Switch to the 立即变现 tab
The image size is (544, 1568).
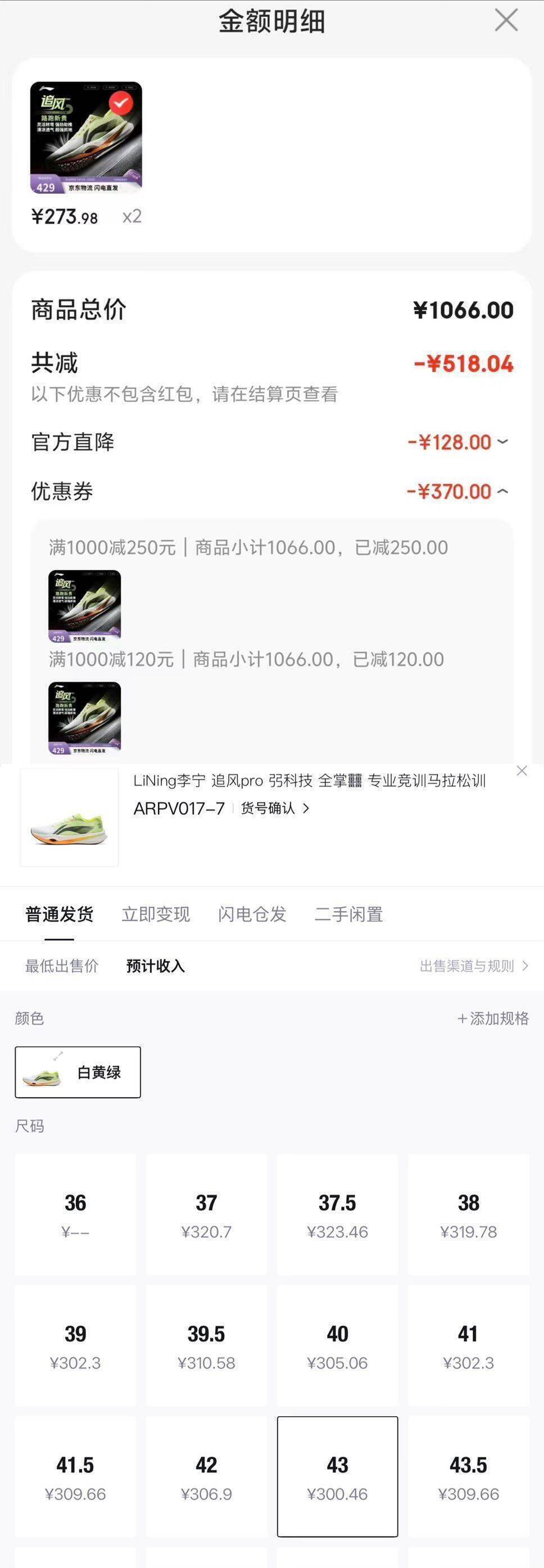click(x=156, y=914)
